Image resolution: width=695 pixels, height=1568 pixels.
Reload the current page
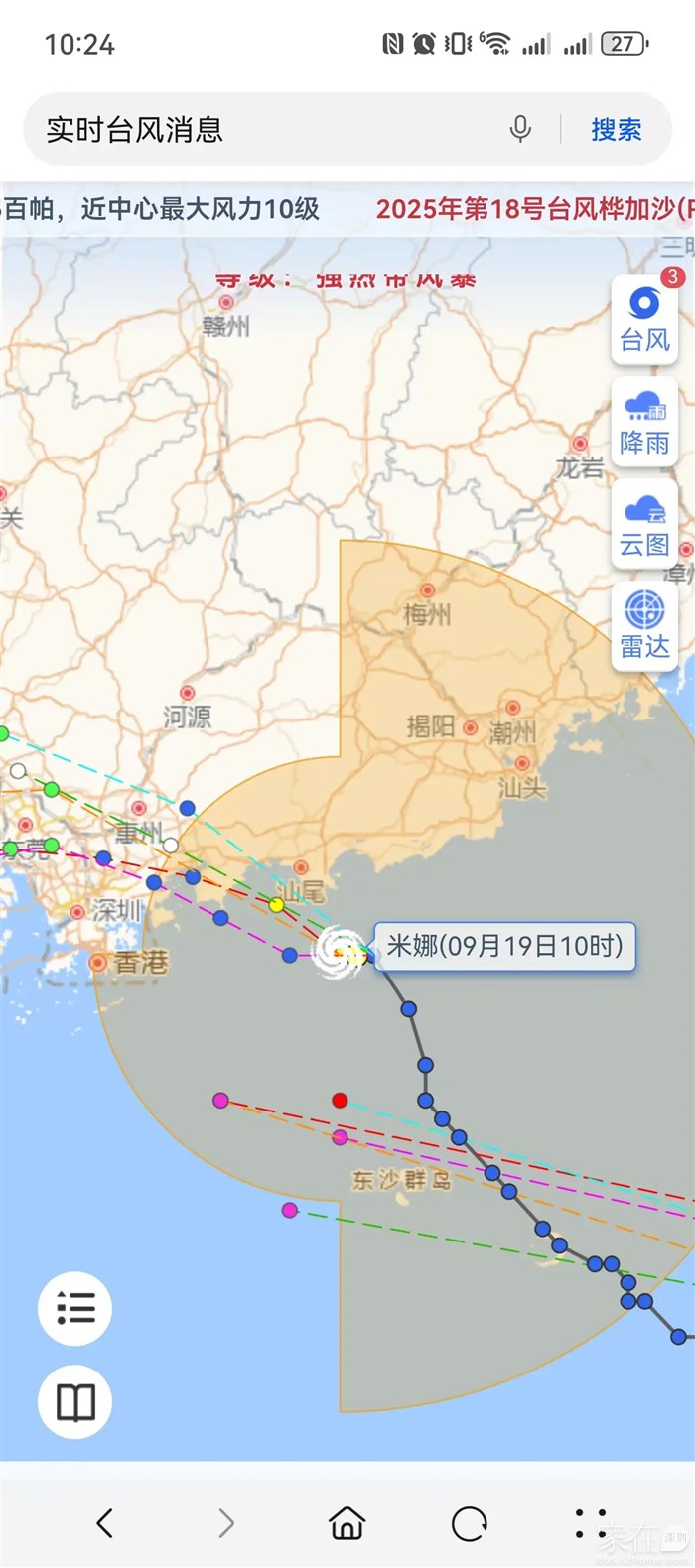(470, 1522)
